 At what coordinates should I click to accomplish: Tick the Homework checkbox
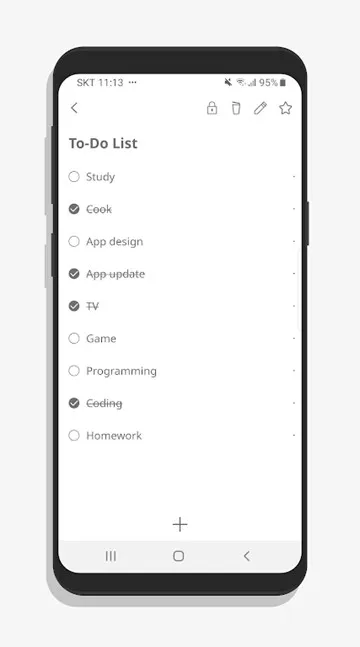pyautogui.click(x=74, y=435)
